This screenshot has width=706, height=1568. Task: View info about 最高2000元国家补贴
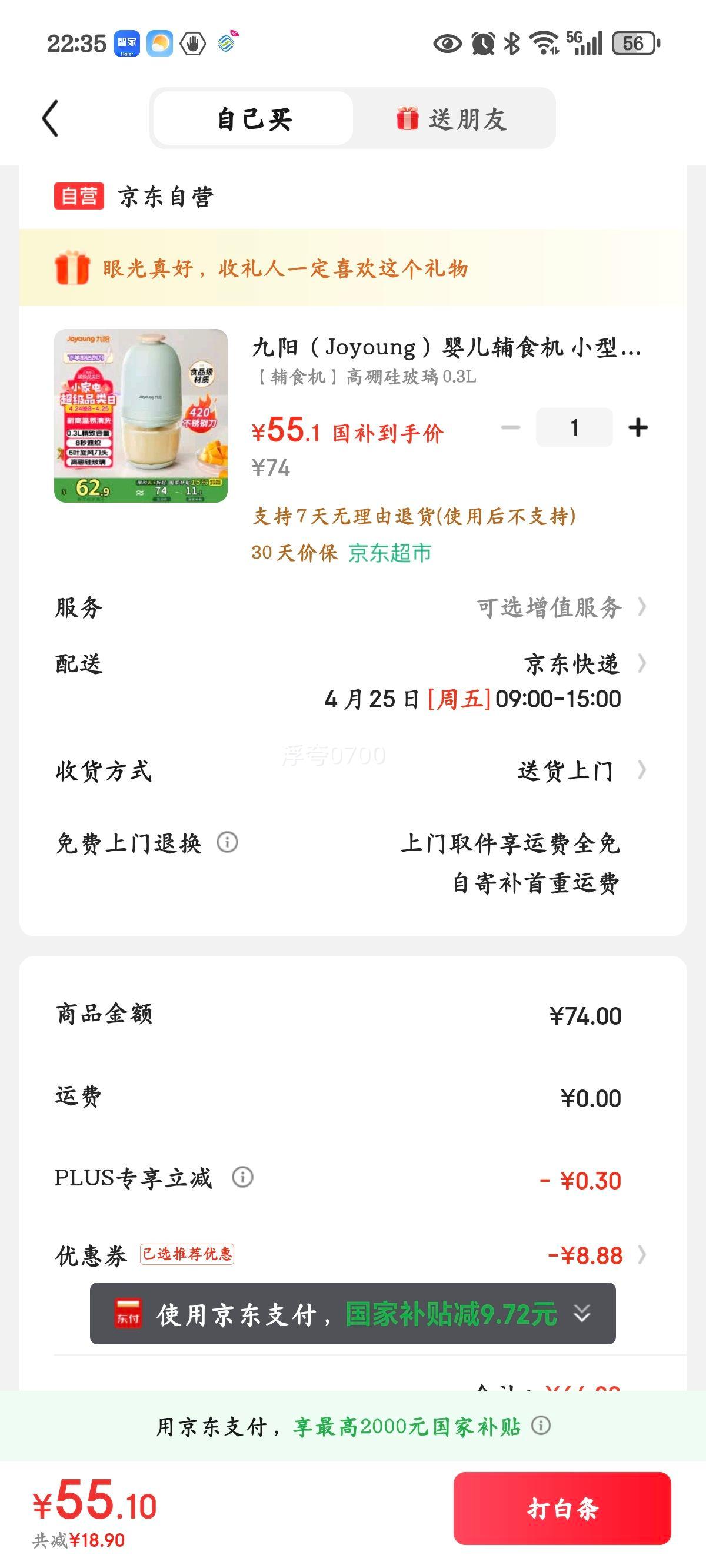541,1426
